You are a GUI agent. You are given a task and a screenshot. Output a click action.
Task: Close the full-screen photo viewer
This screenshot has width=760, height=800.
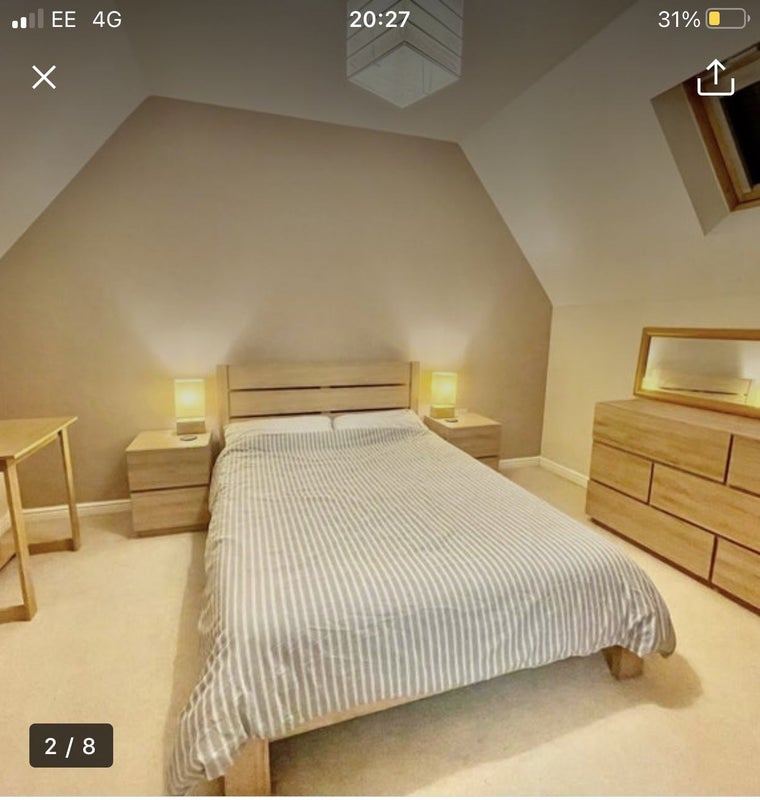43,77
